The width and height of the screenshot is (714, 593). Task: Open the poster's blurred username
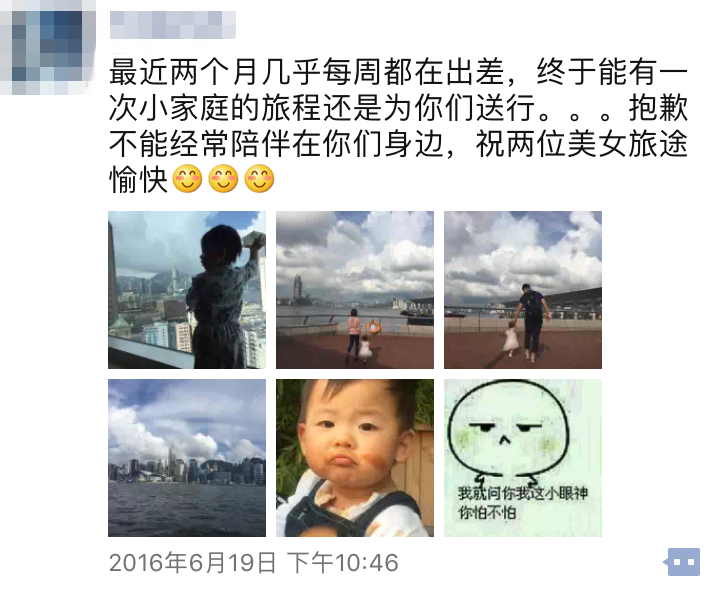[172, 24]
